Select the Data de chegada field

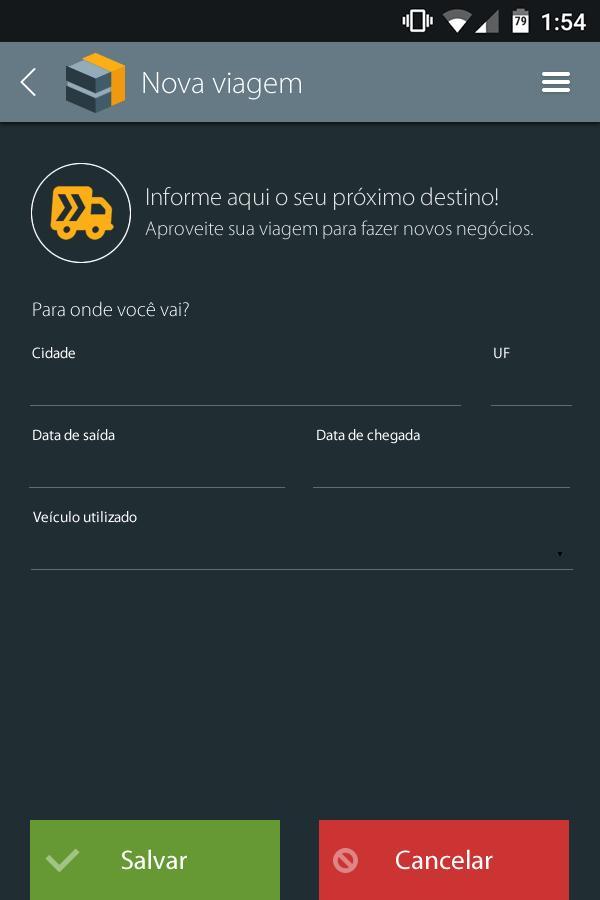441,468
